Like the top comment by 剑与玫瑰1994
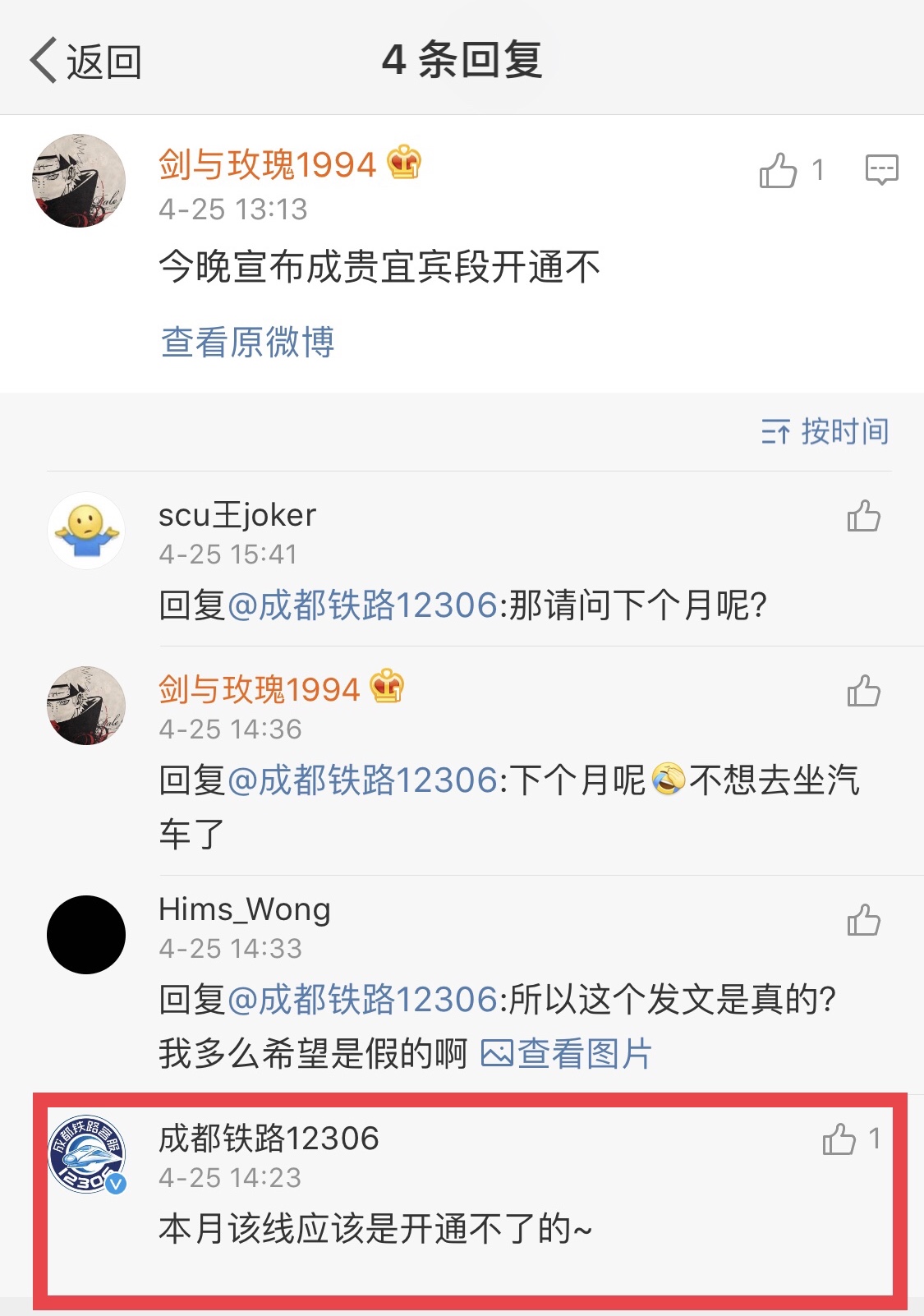The image size is (924, 1316). [778, 171]
